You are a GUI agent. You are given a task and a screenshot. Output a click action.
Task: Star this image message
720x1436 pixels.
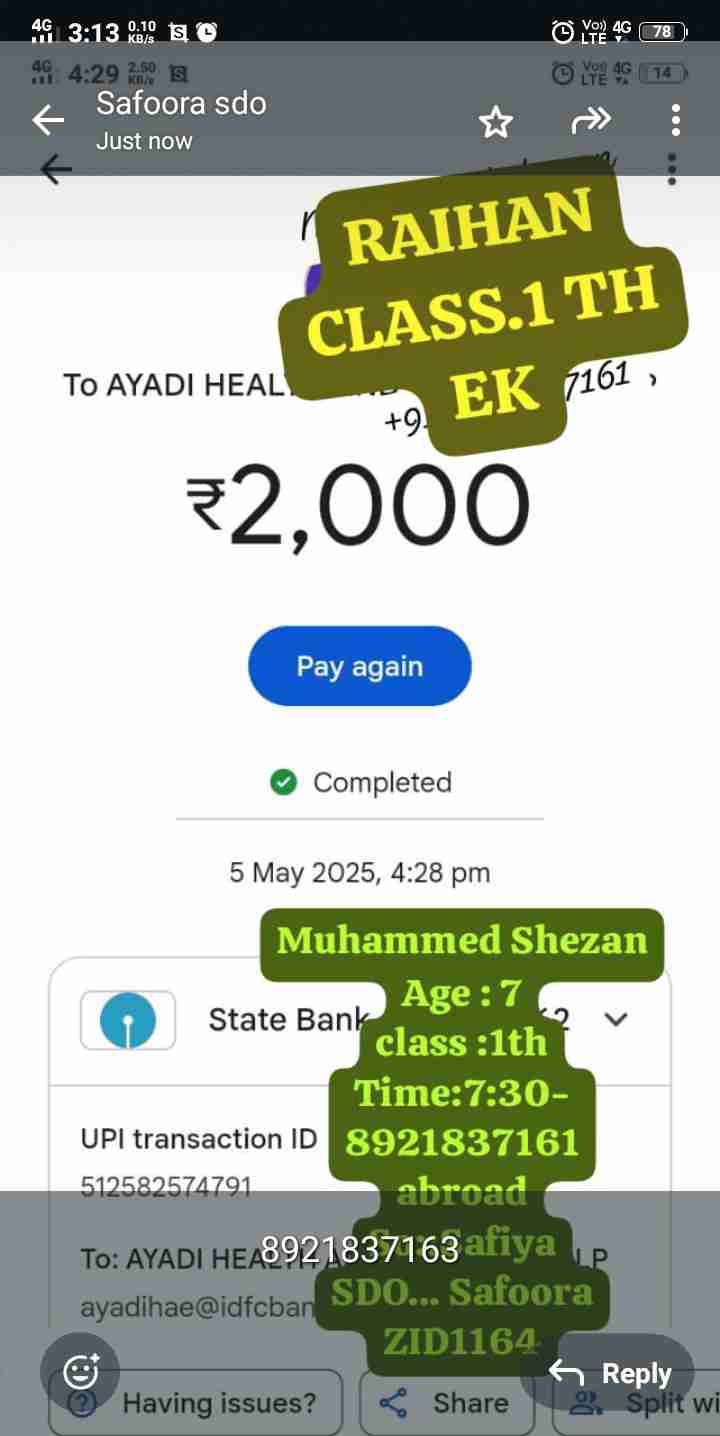495,122
